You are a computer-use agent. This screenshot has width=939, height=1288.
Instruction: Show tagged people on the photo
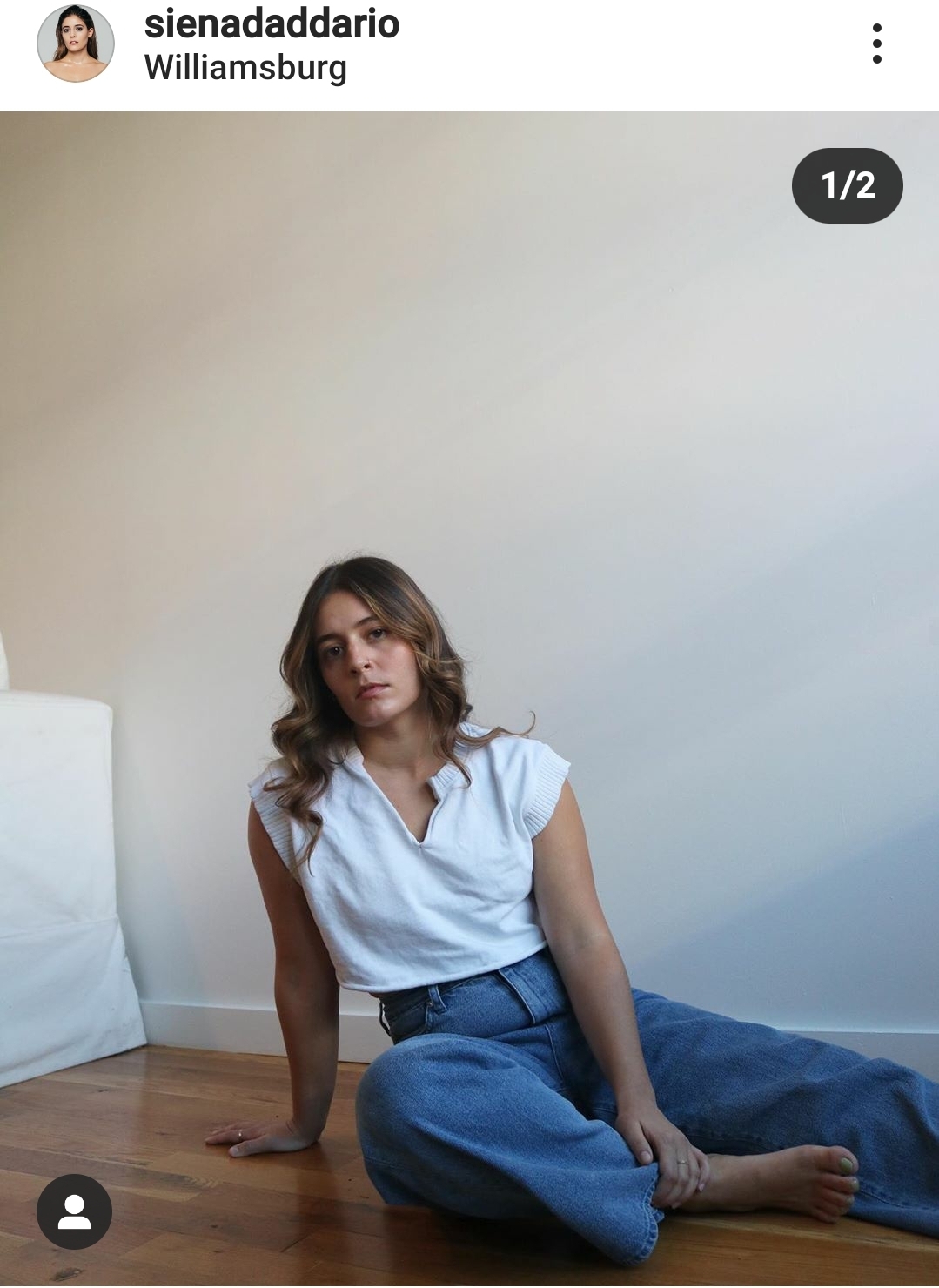point(74,1211)
